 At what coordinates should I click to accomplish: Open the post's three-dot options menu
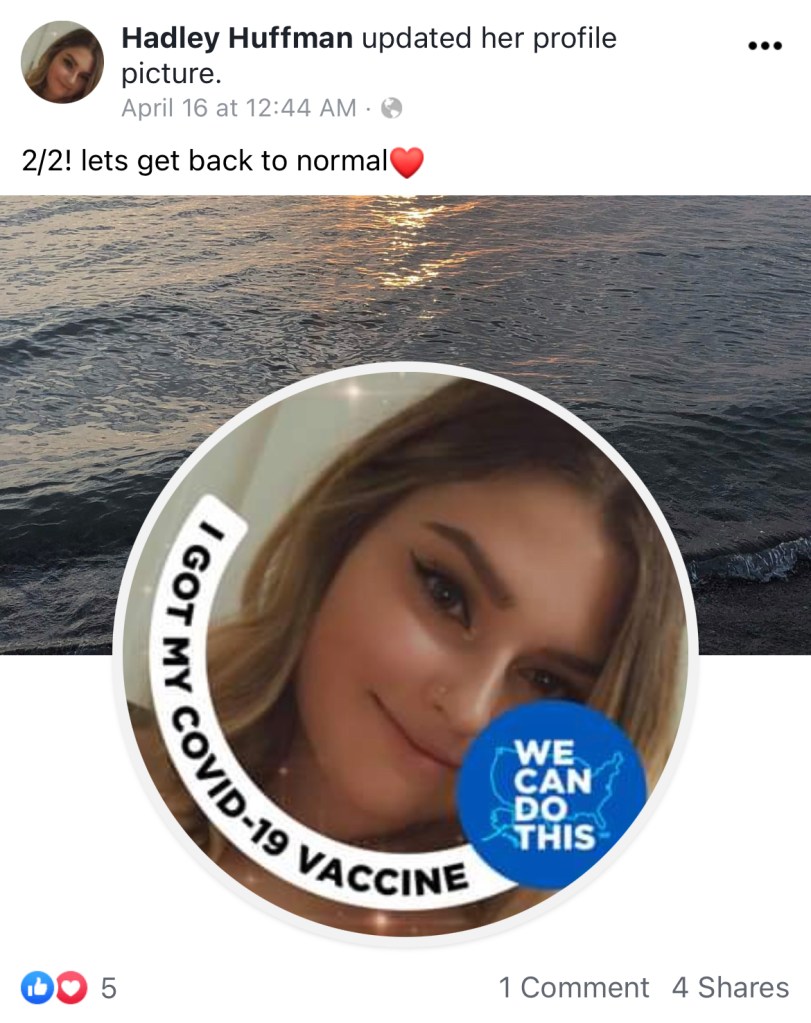click(x=764, y=46)
